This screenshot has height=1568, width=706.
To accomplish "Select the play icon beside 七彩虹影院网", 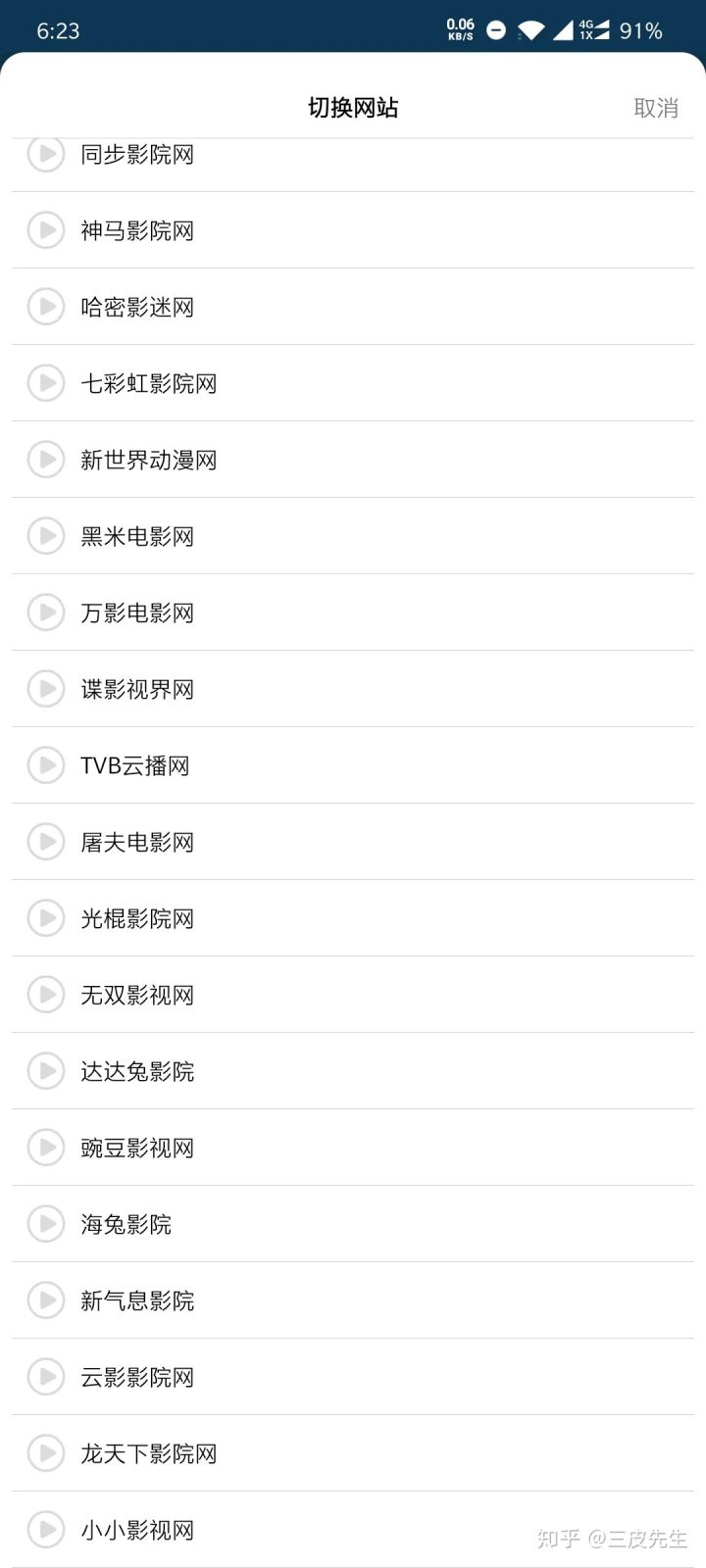I will [x=45, y=383].
